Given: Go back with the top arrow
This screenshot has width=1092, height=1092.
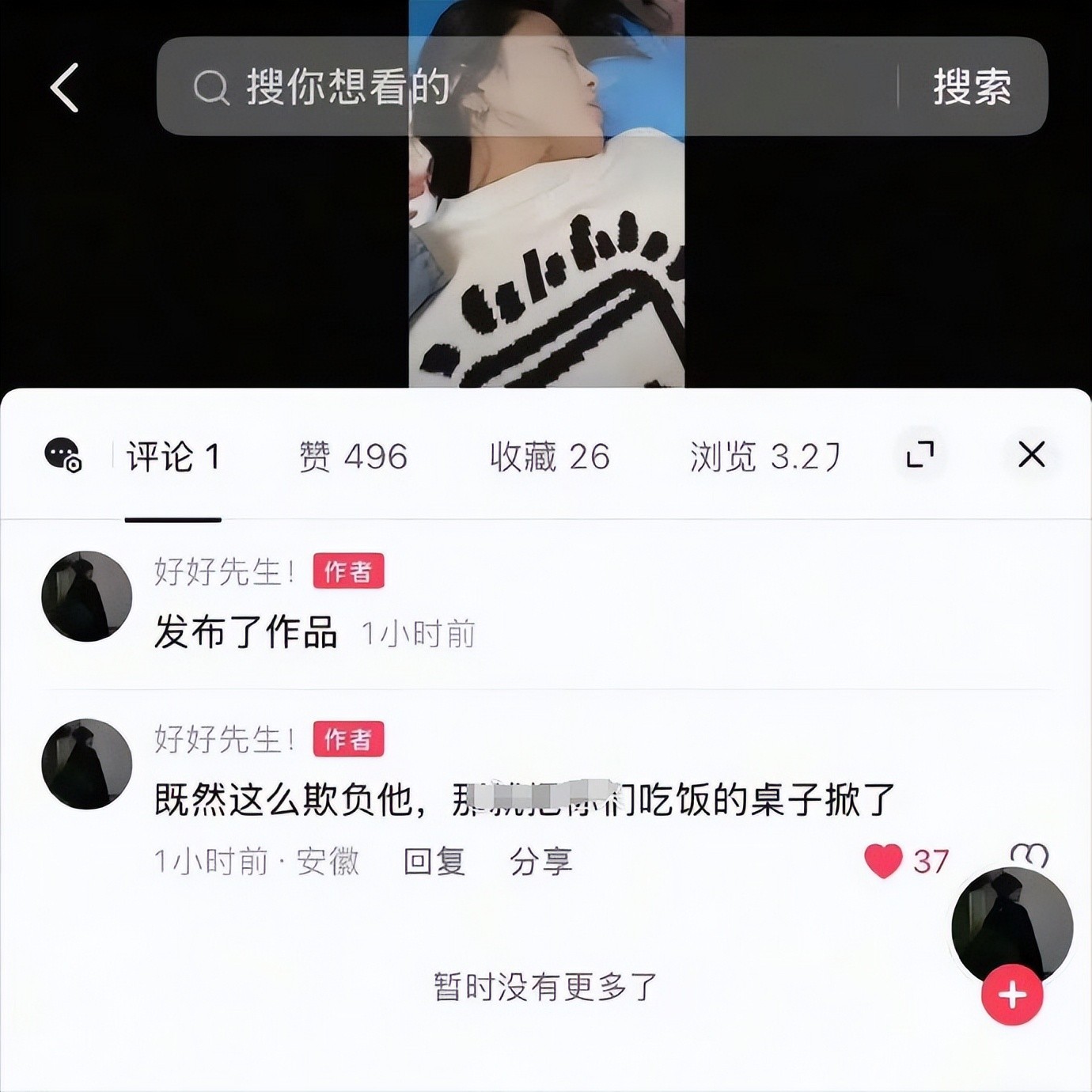Looking at the screenshot, I should (65, 87).
